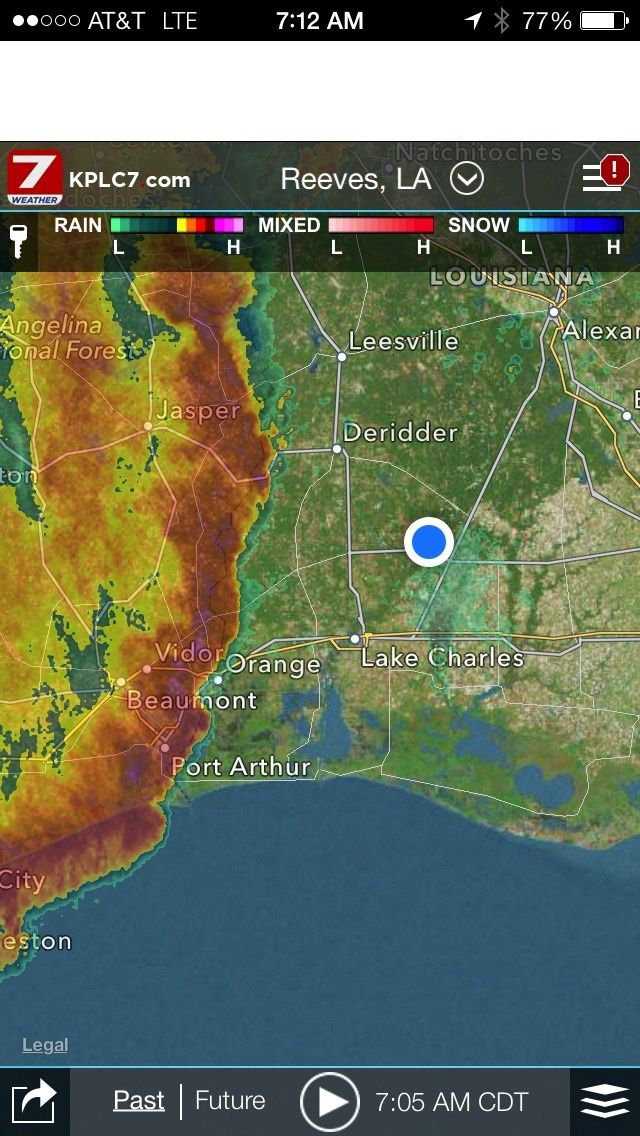Screen dimensions: 640x1136
Task: Switch to Past radar
Action: [139, 1101]
